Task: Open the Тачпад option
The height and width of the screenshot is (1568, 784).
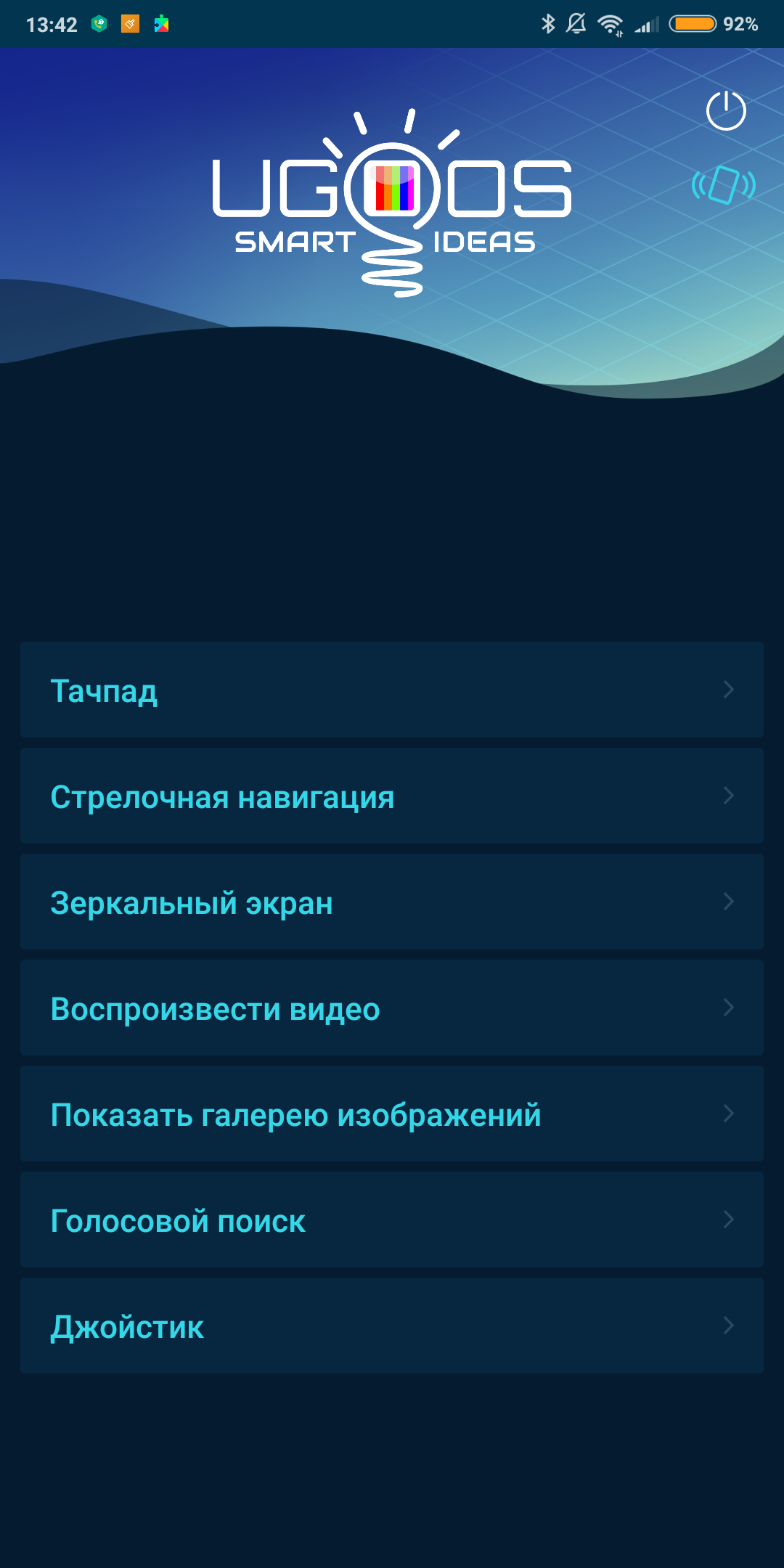Action: 392,690
